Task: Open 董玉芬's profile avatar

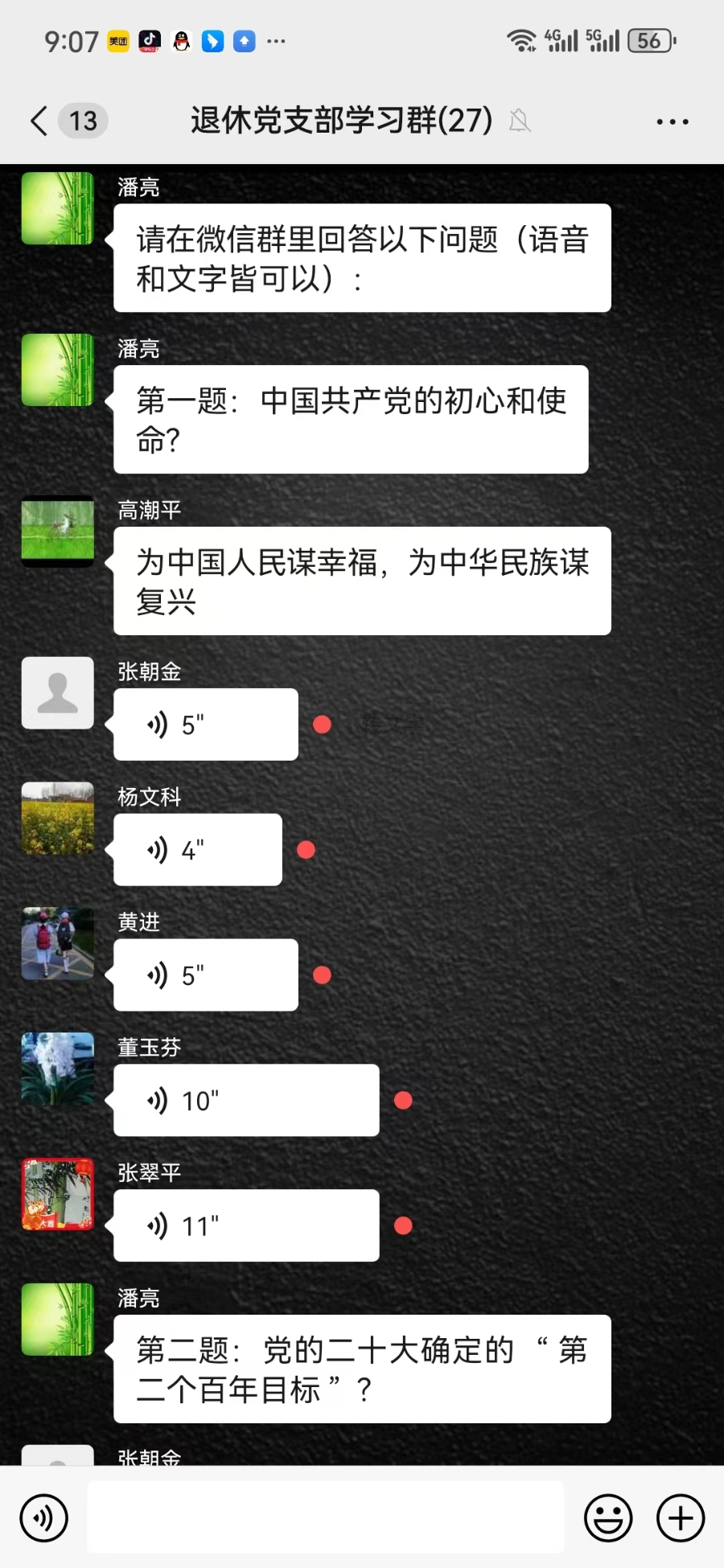Action: 57,1069
